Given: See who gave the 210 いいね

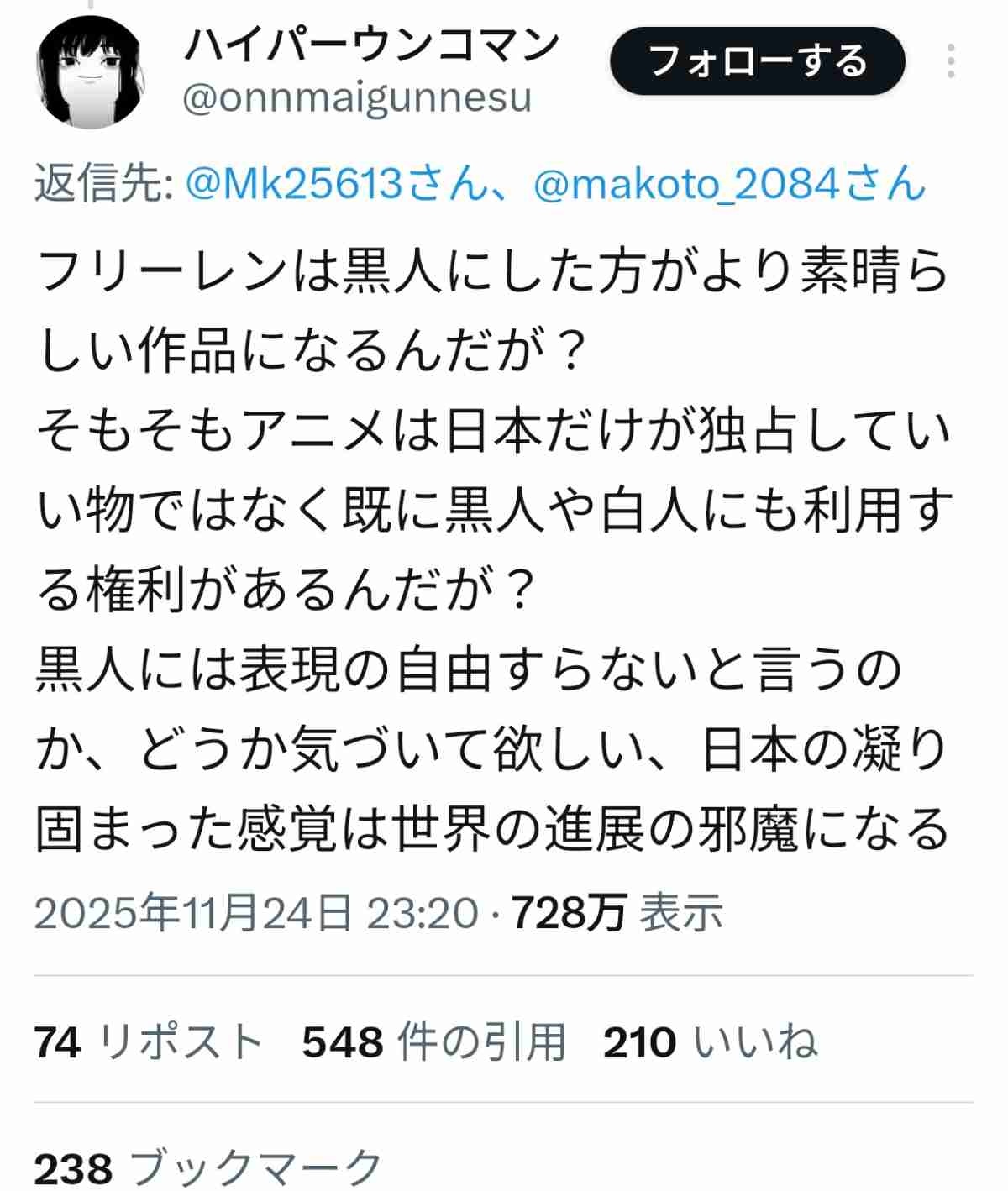Looking at the screenshot, I should click(x=711, y=1042).
